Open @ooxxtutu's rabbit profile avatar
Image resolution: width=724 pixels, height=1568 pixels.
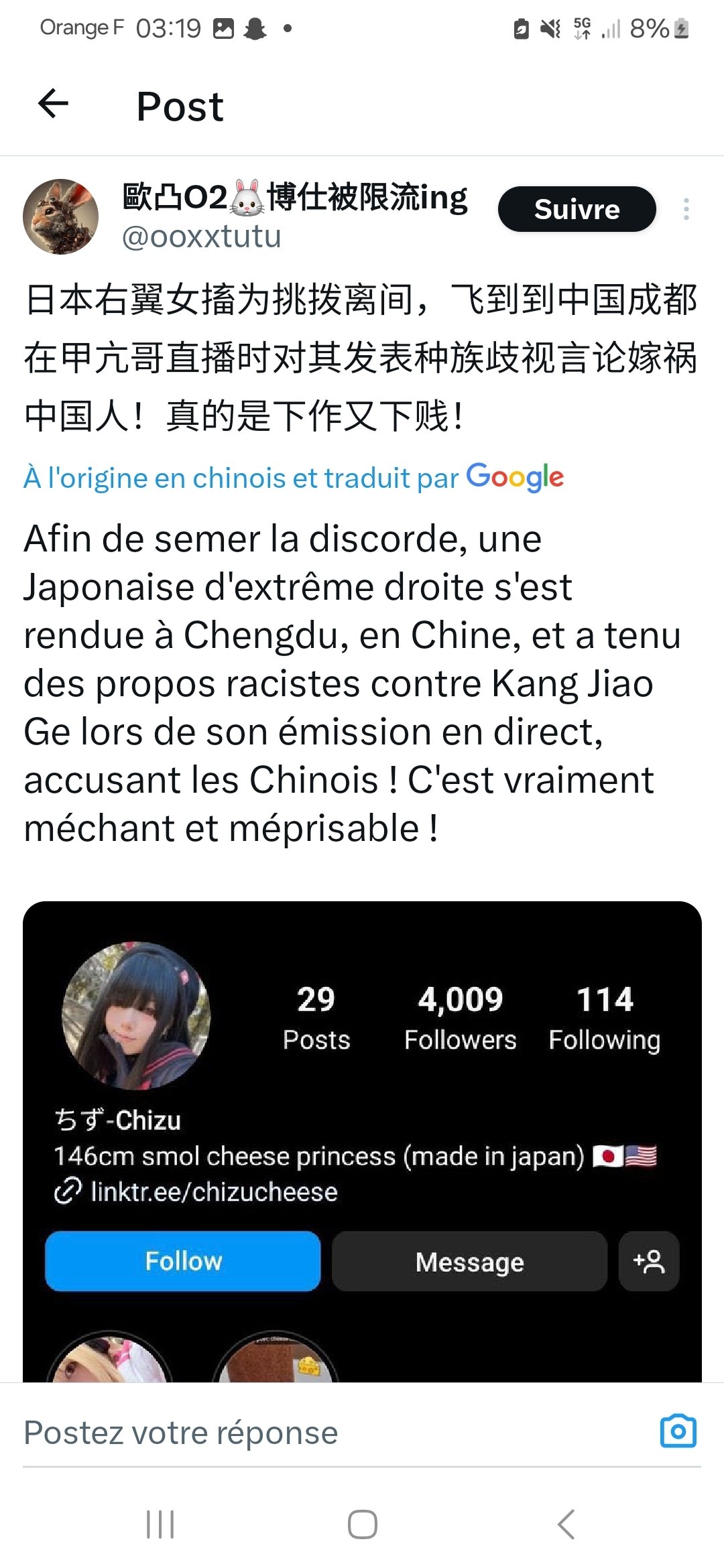61,216
